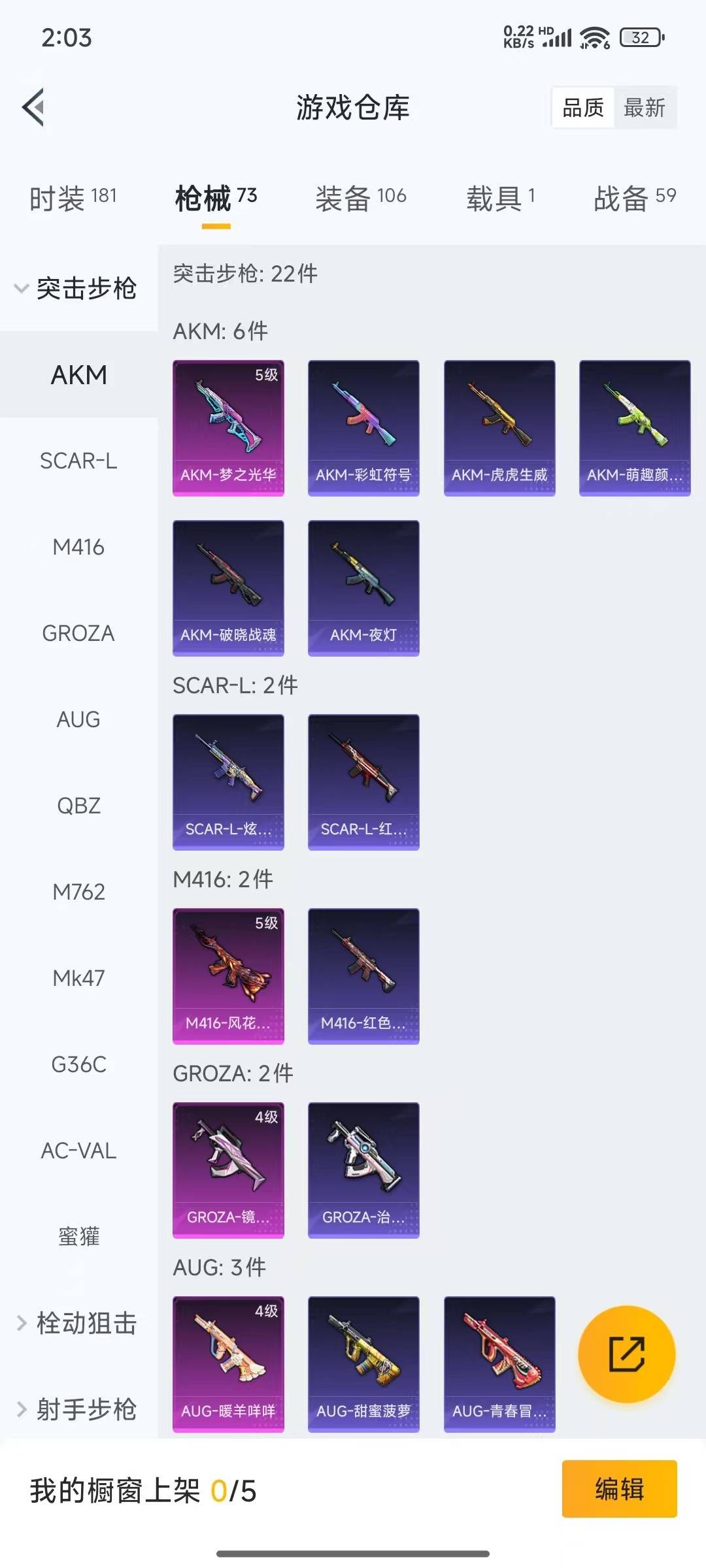
Task: Select SCAR-L in the side list
Action: click(x=78, y=461)
